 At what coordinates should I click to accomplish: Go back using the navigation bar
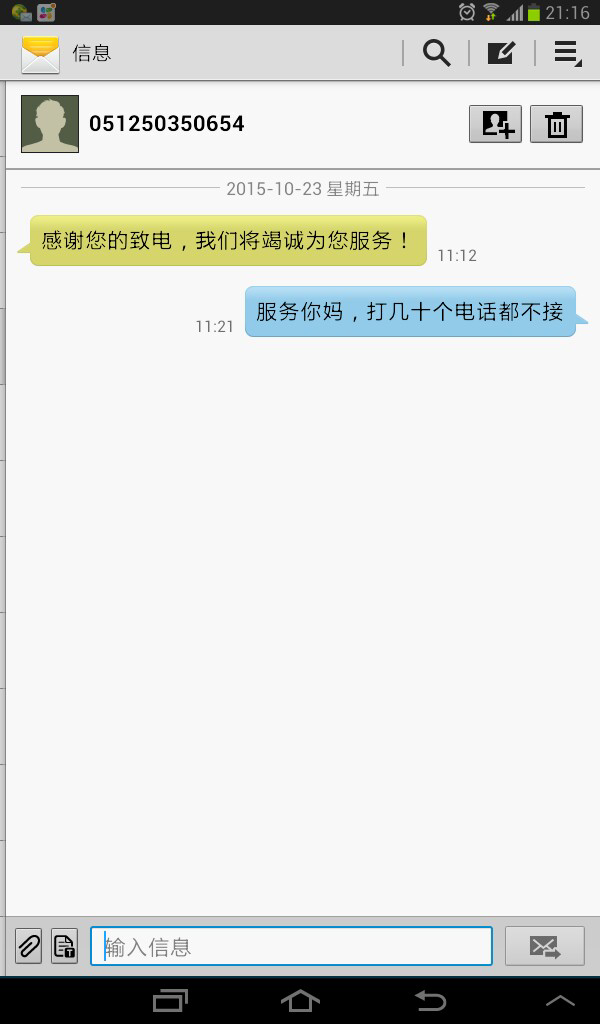(430, 1000)
